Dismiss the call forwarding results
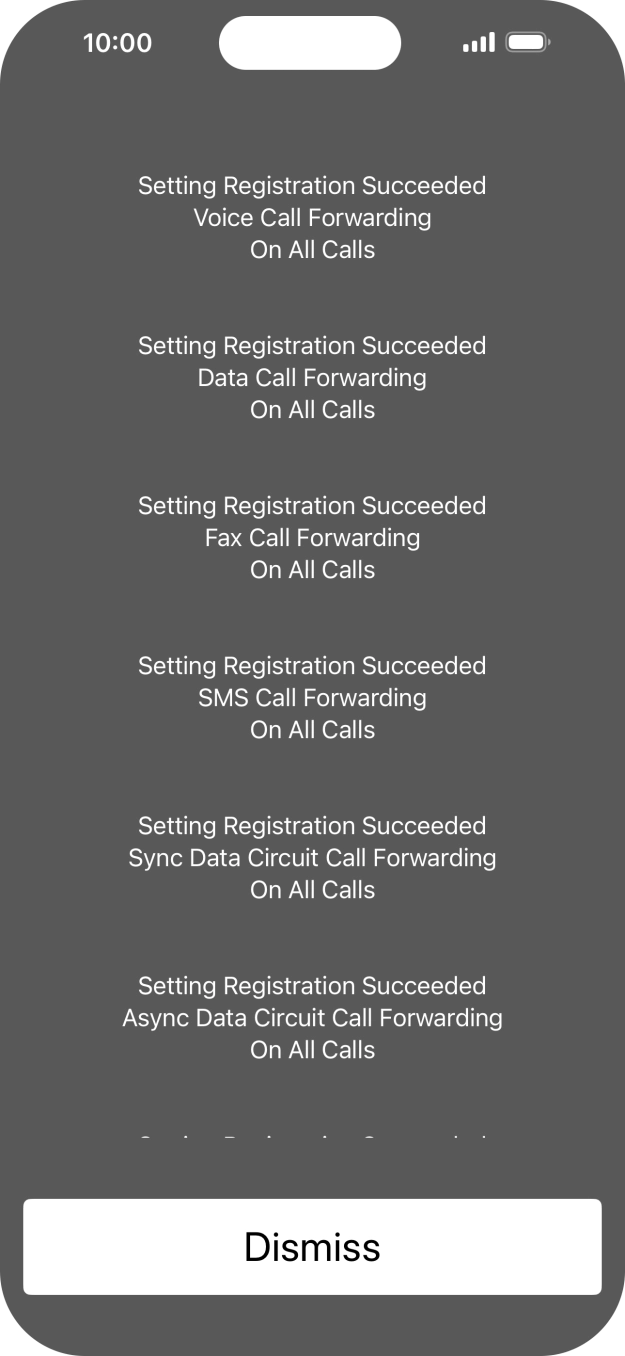 [312, 1247]
